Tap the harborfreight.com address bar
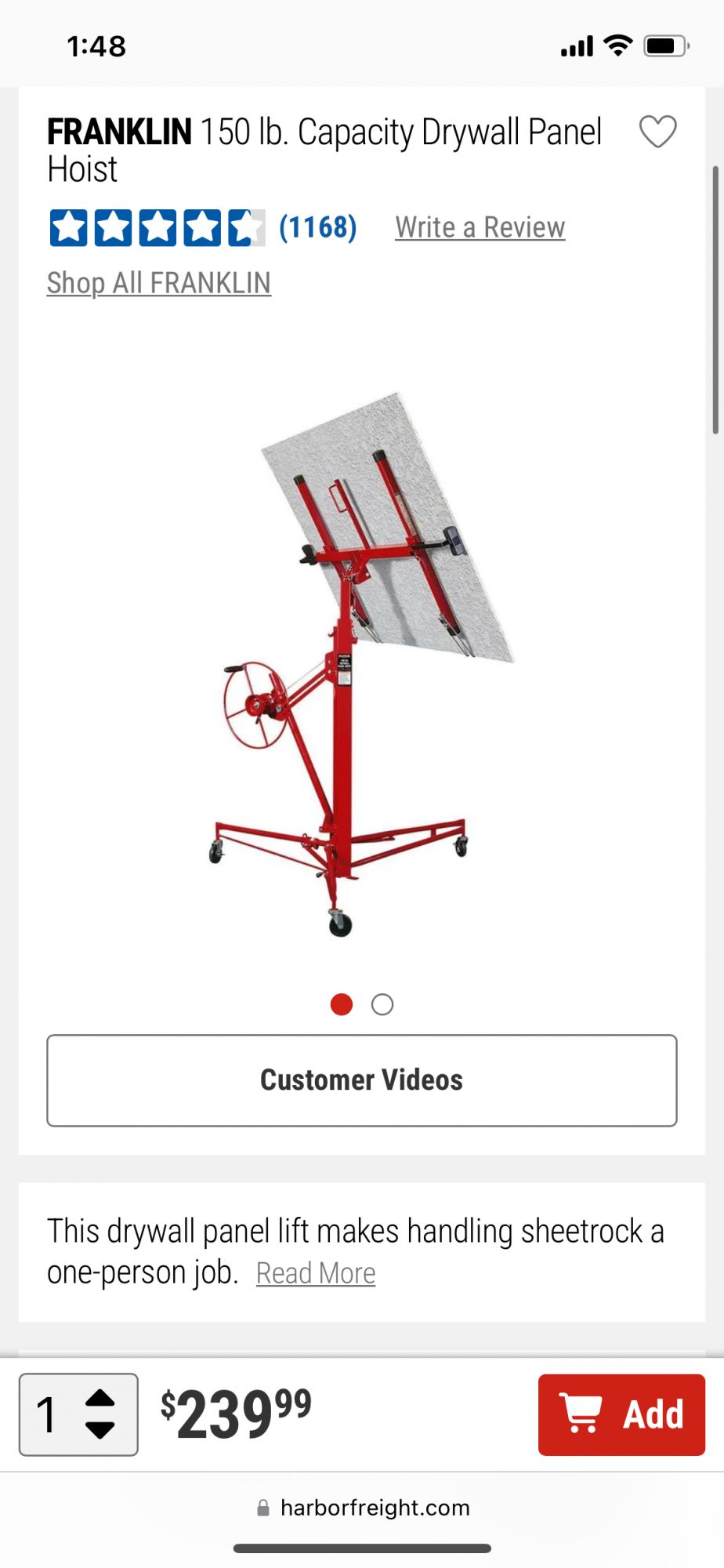The image size is (724, 1568). pos(364,1508)
